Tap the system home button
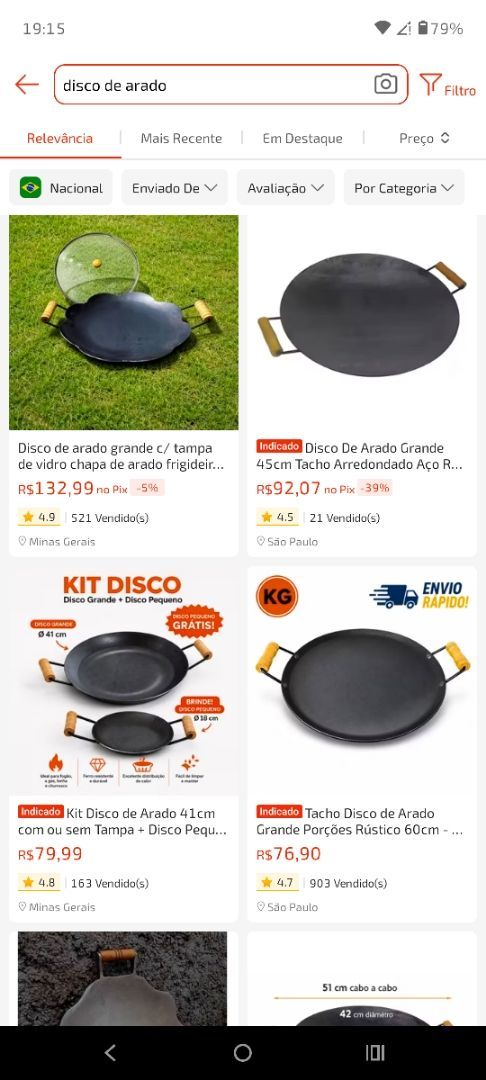 (243, 1052)
